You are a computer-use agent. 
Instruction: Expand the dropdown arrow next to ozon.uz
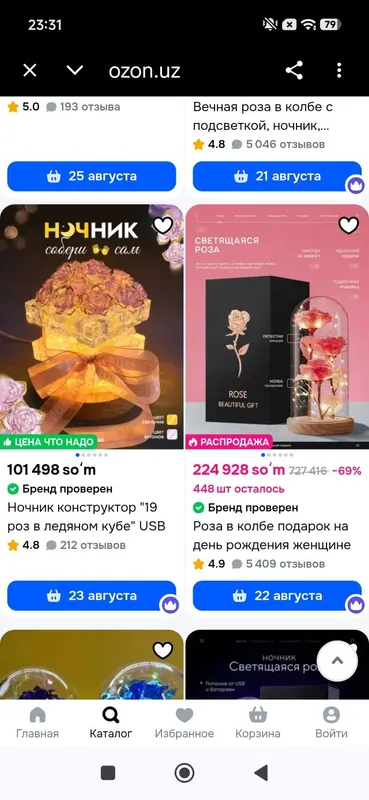tap(75, 70)
